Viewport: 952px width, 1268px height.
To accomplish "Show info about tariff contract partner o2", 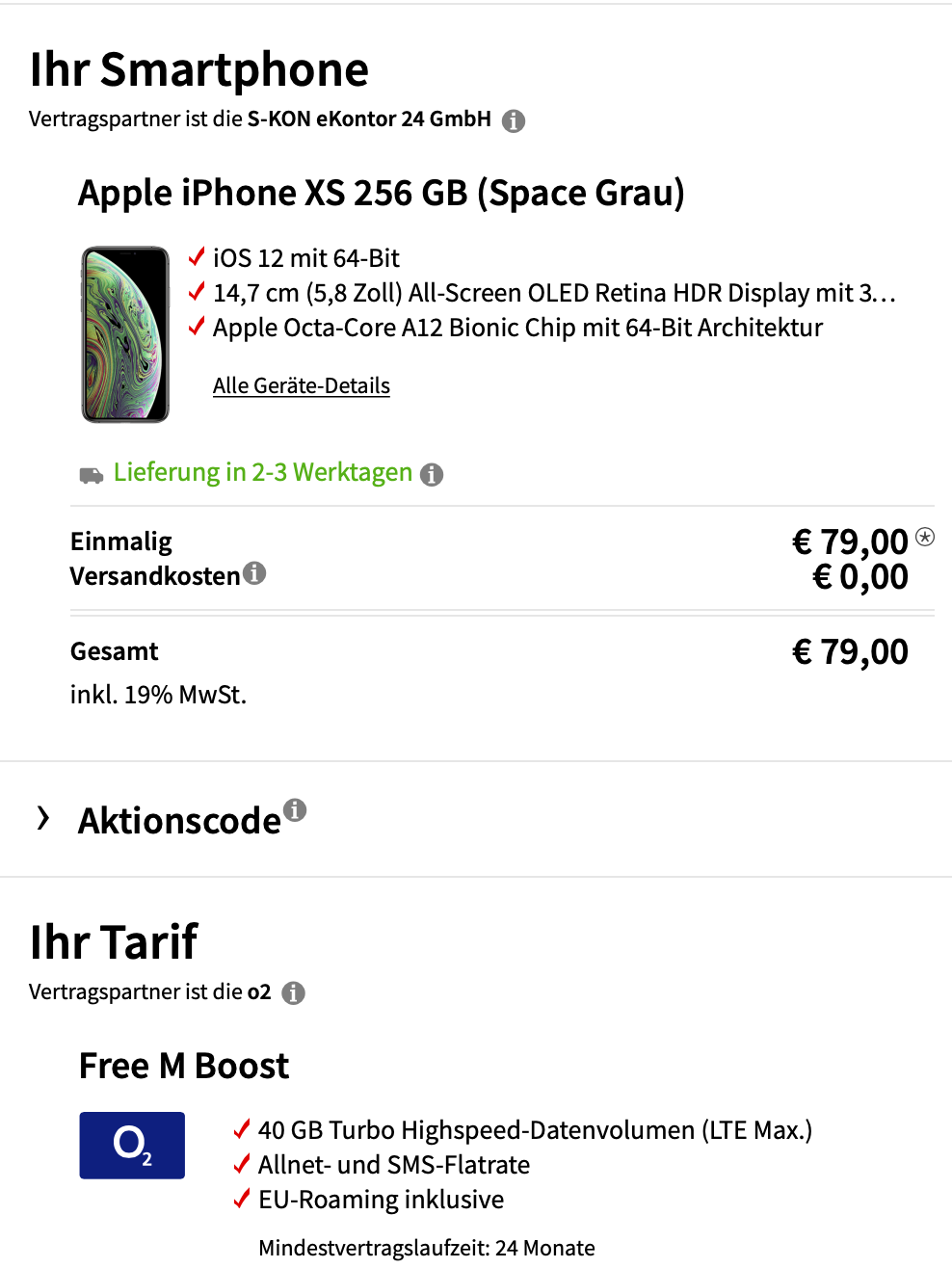I will 294,993.
